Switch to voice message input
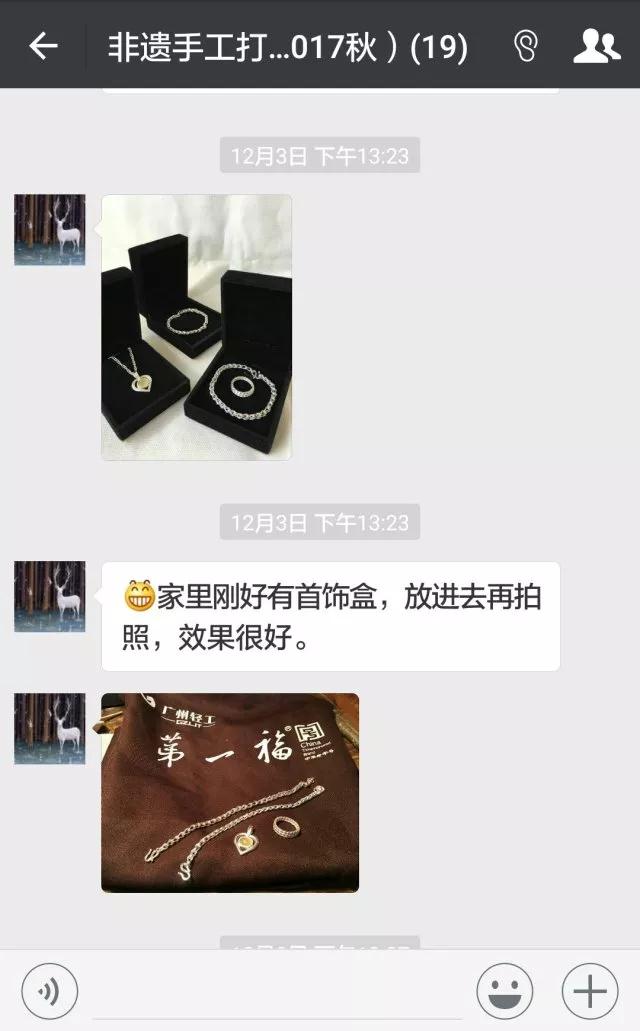 (49, 991)
